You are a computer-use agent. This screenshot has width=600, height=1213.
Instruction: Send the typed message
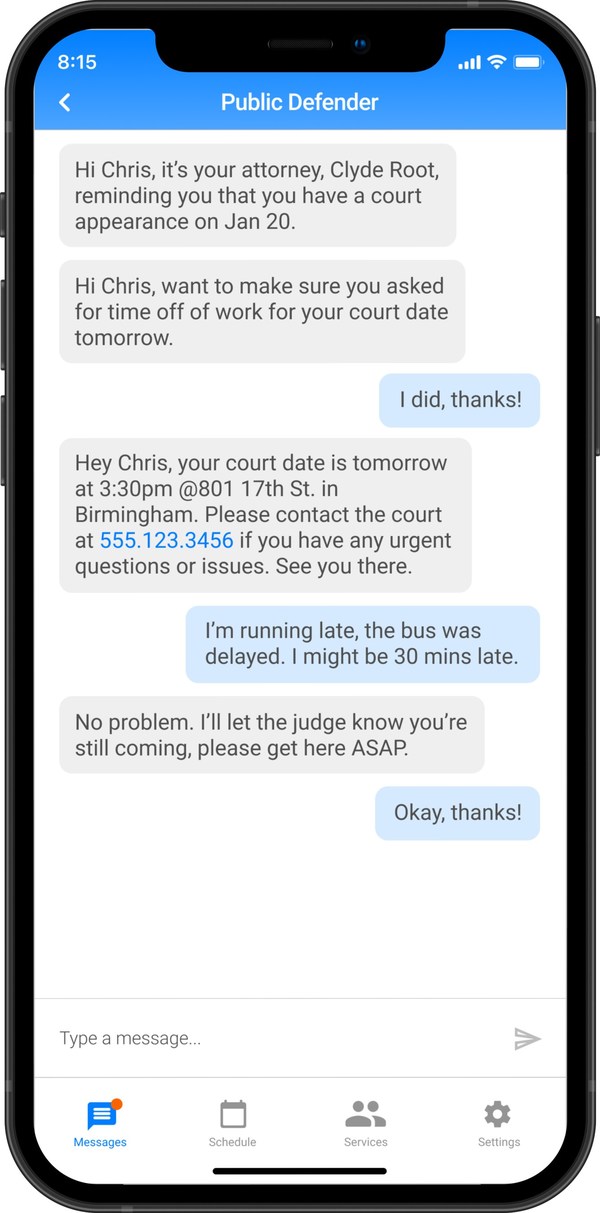(x=527, y=1038)
